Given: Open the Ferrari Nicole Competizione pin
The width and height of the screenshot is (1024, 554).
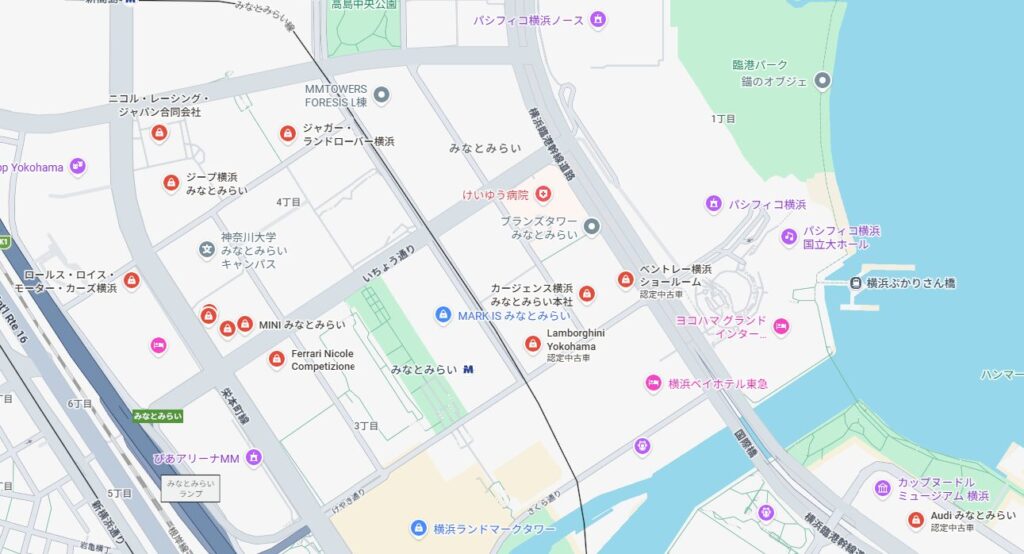Looking at the screenshot, I should tap(277, 359).
